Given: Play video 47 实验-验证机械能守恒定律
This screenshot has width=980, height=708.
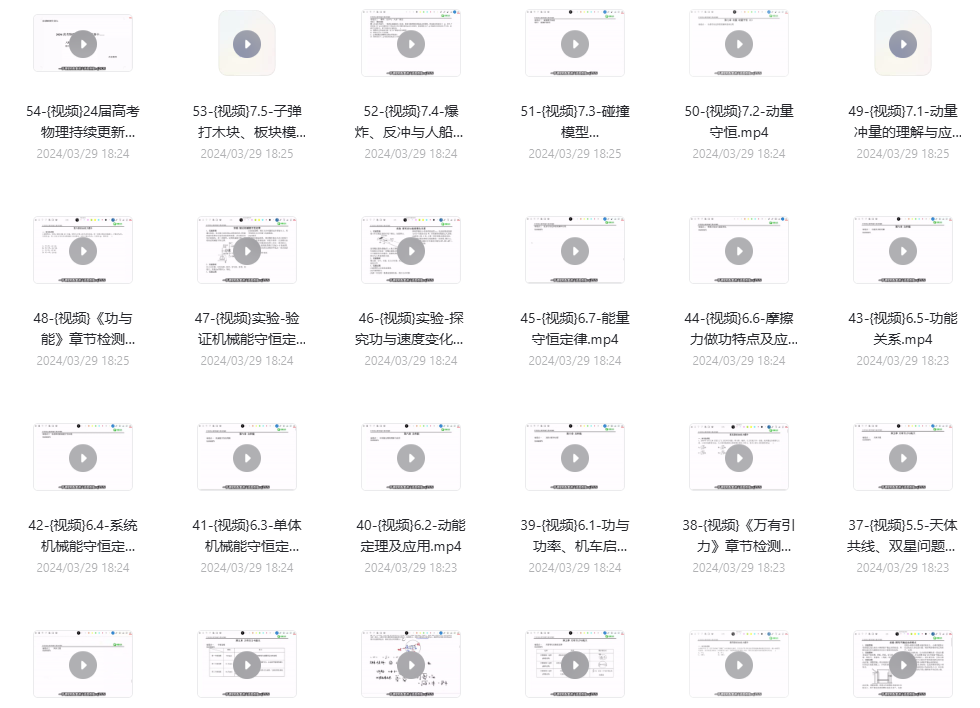Looking at the screenshot, I should tap(247, 251).
